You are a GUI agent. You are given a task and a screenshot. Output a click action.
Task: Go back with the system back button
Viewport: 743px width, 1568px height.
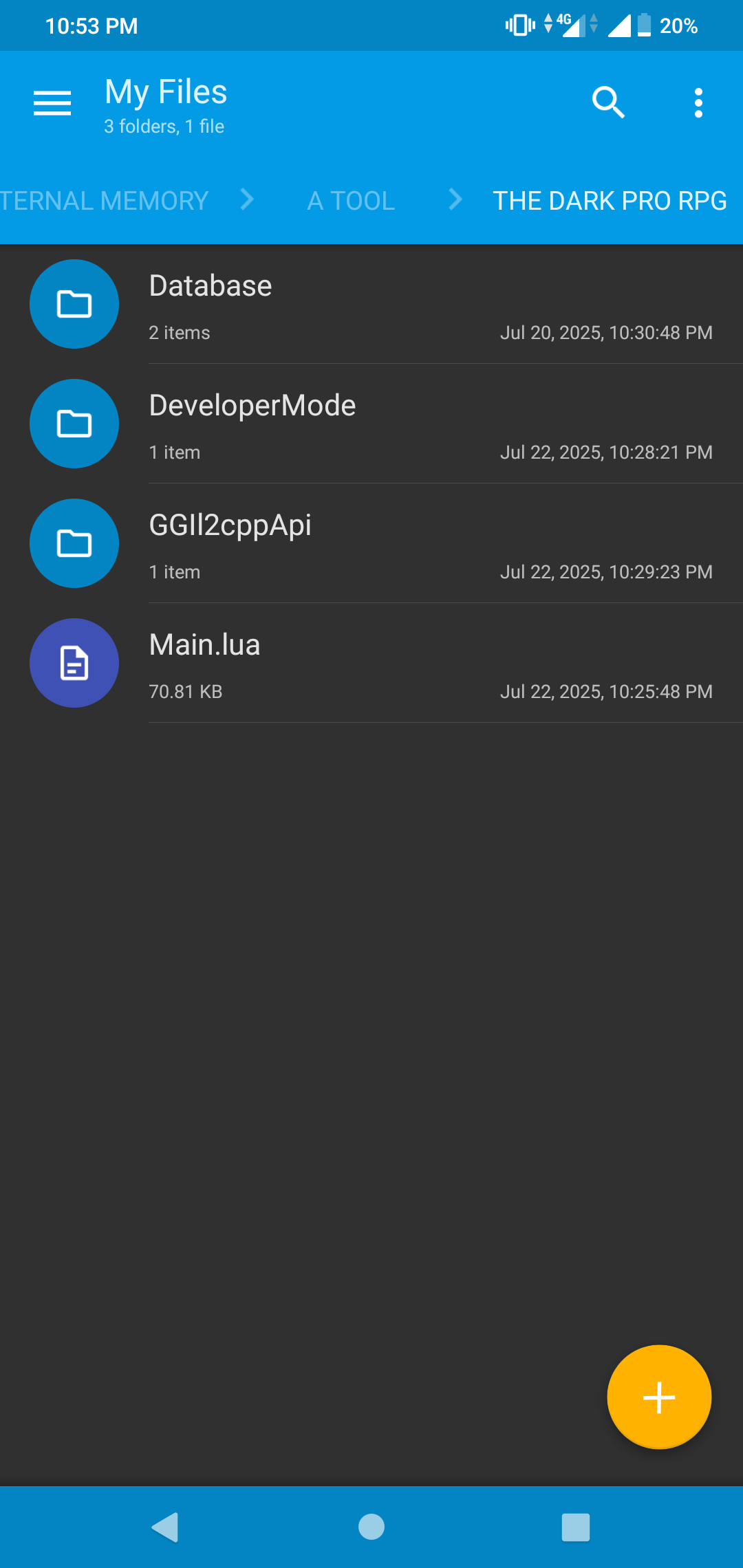pyautogui.click(x=165, y=1527)
